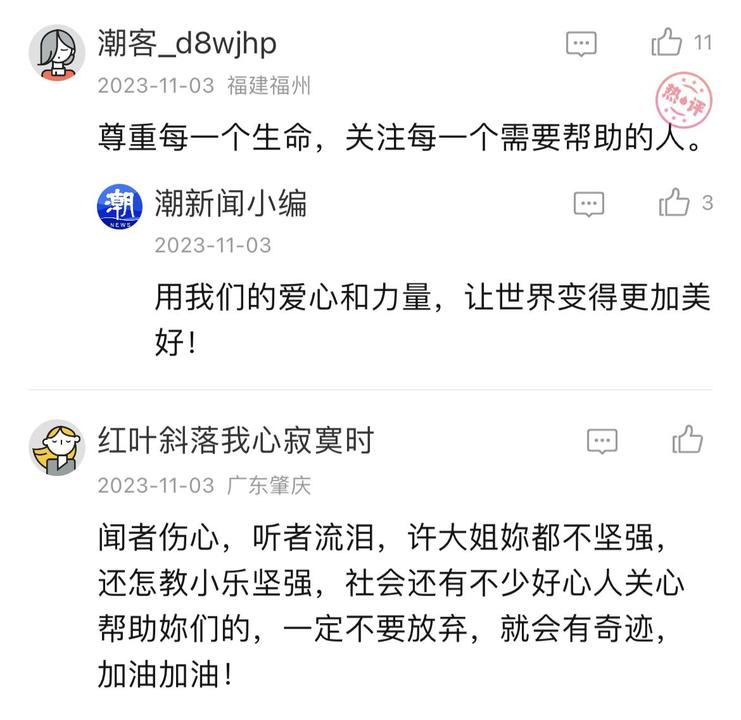Like the comment by 潮客_d8wjhp
741x720 pixels.
coord(667,42)
